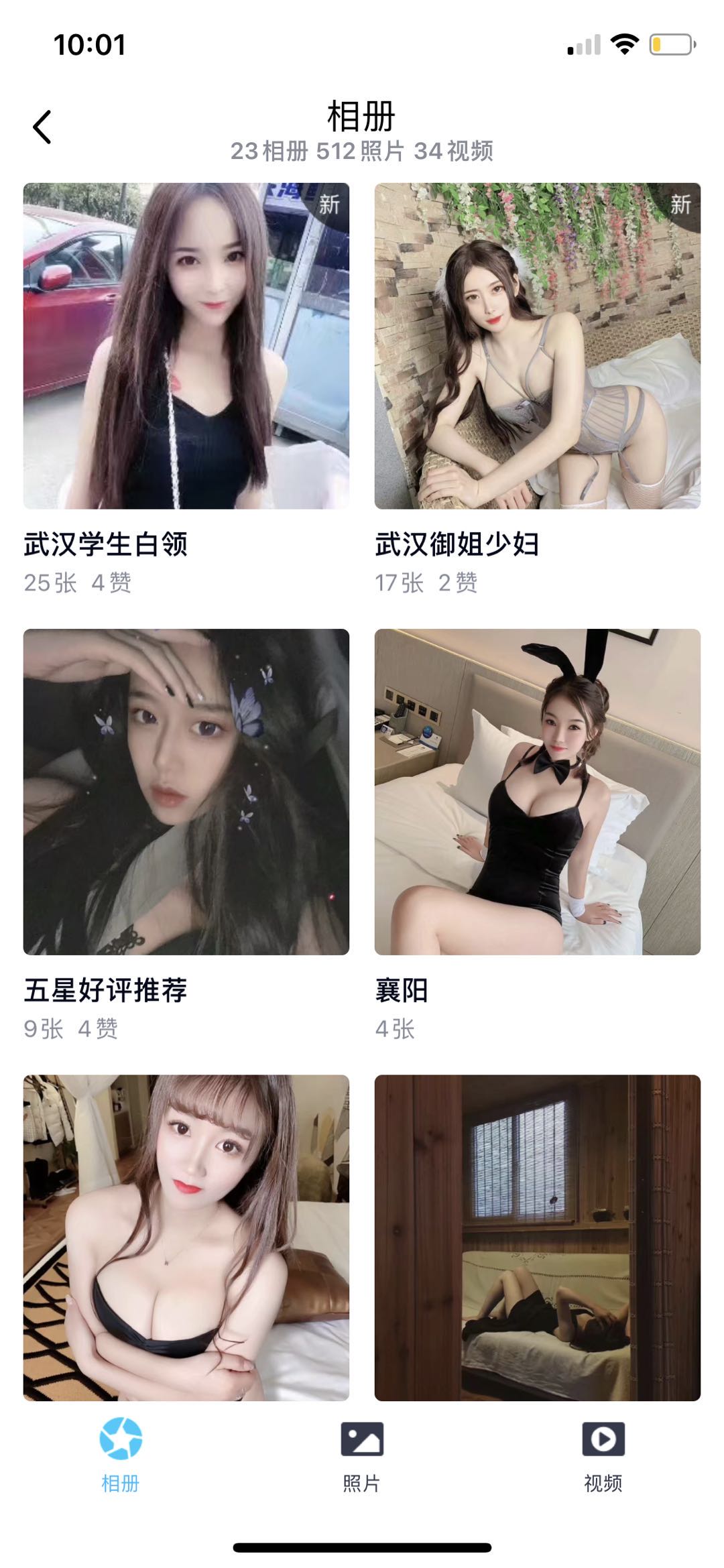The width and height of the screenshot is (724, 1568).
Task: Switch to the 视频 tab
Action: [x=603, y=1456]
